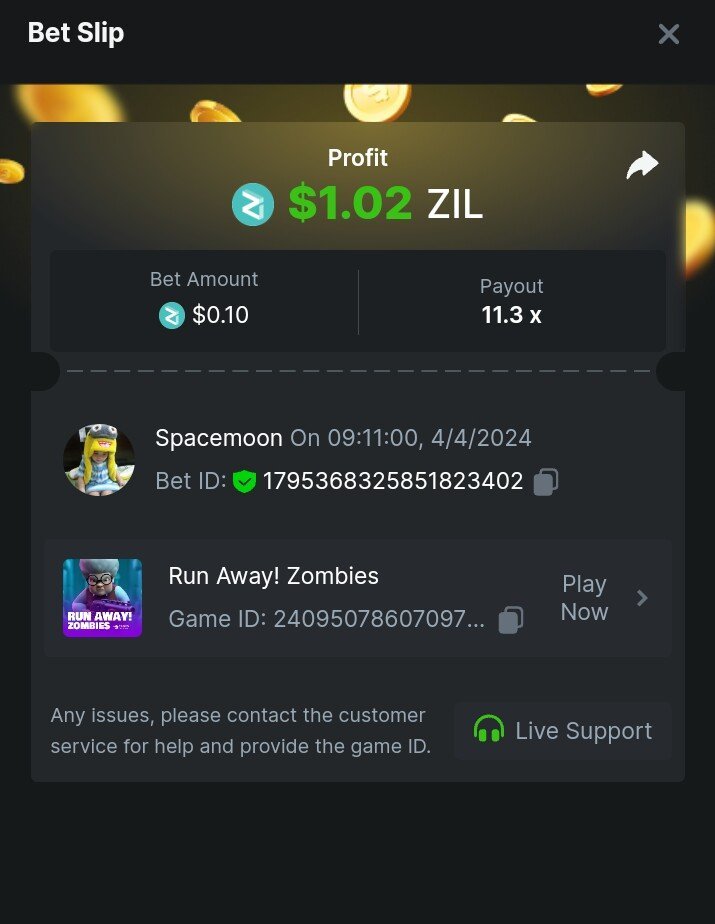Close the Bet Slip dialog
Image resolution: width=715 pixels, height=924 pixels.
point(668,34)
